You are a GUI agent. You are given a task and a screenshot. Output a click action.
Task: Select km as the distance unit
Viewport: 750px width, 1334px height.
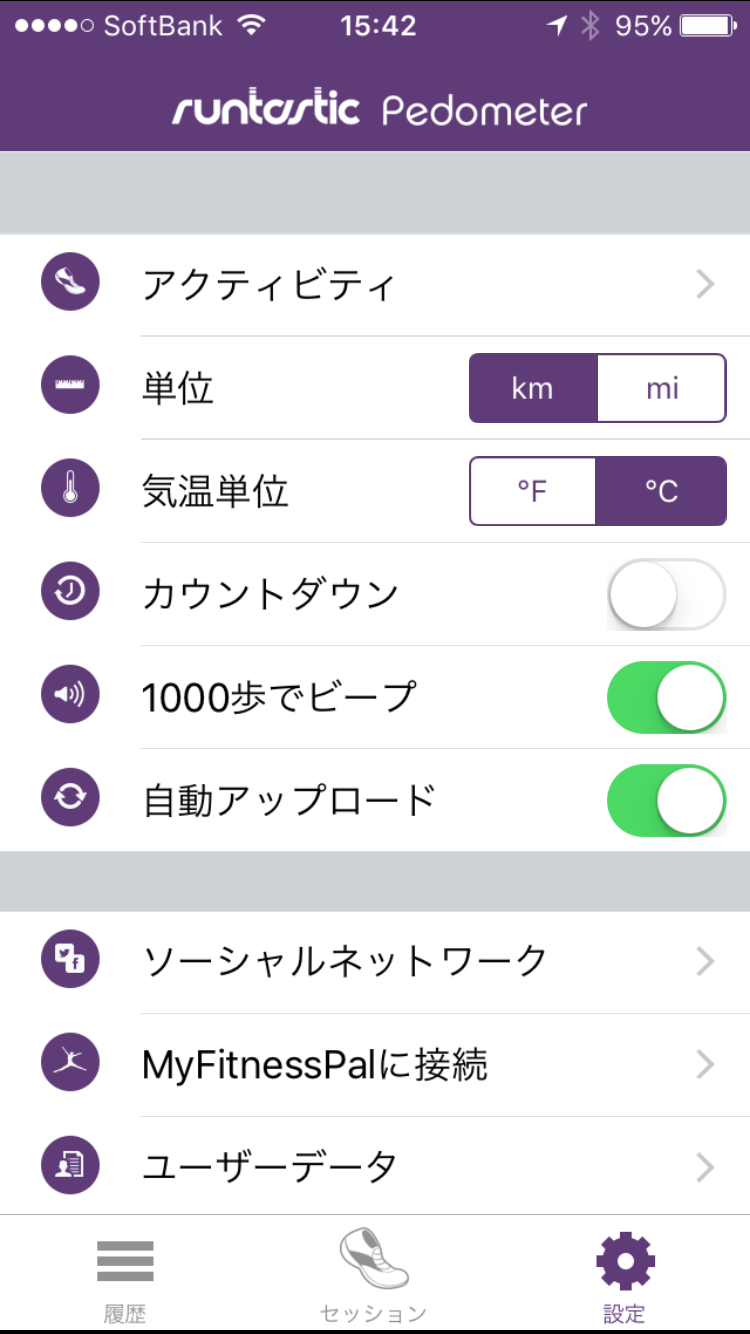pos(533,388)
